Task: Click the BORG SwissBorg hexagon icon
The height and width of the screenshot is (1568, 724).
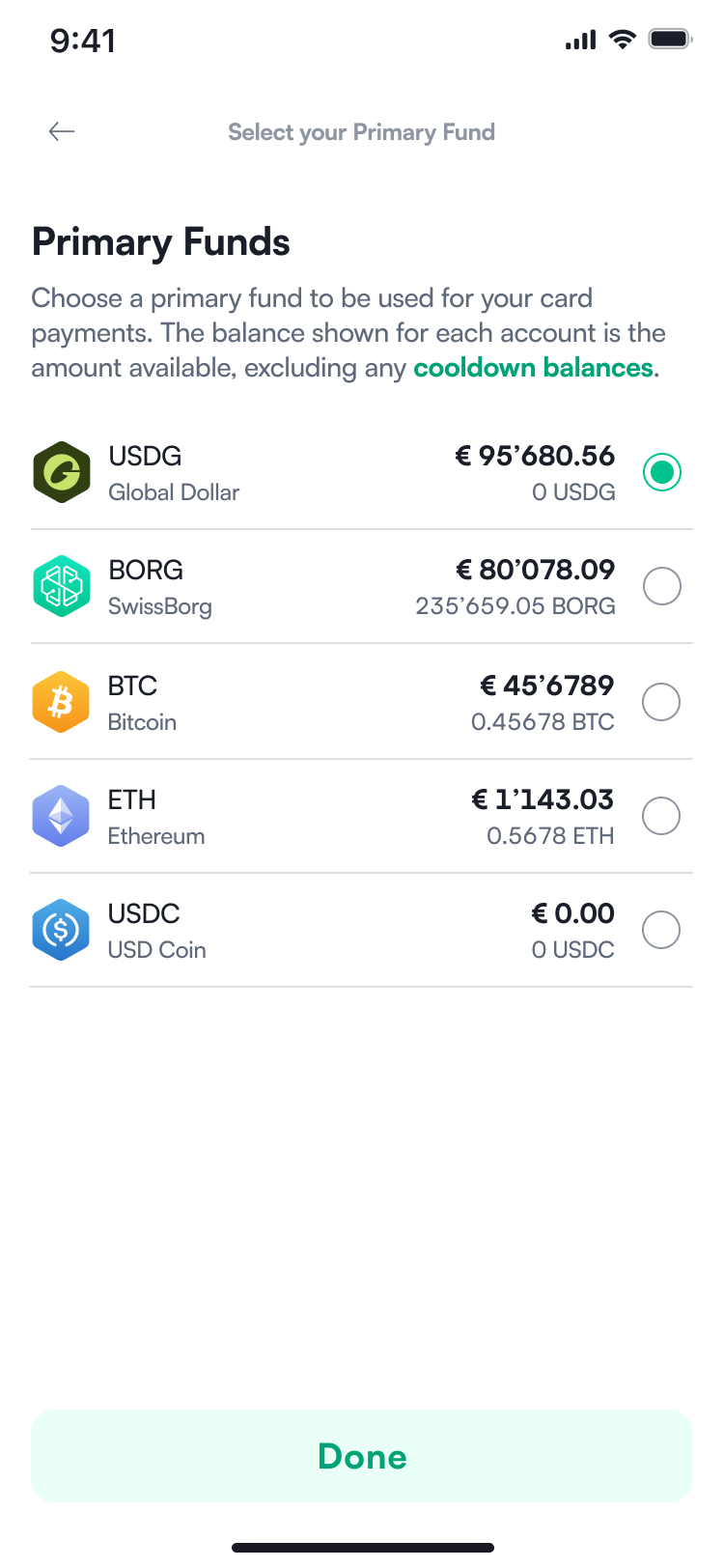Action: tap(61, 586)
